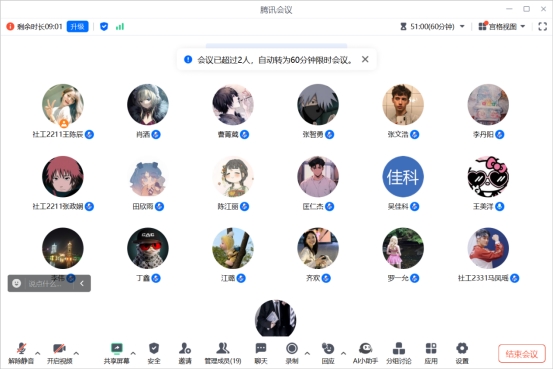553x369 pixels.
Task: End the meeting with 结束会议
Action: coord(522,353)
